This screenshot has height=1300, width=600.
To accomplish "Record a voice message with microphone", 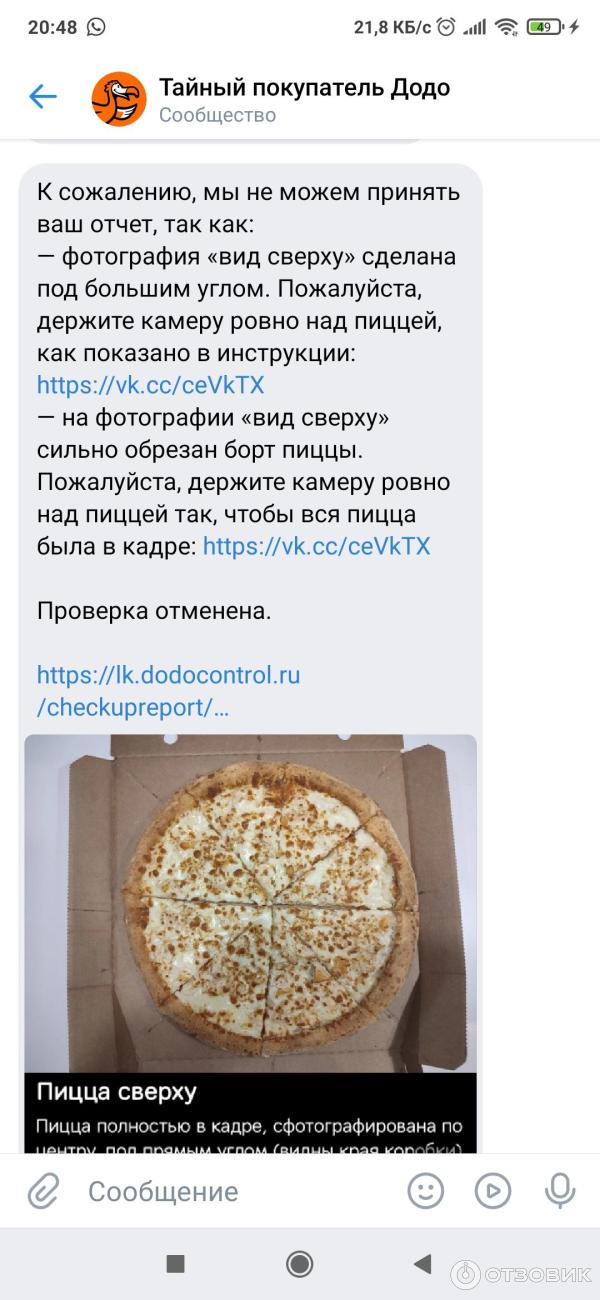I will point(559,1191).
